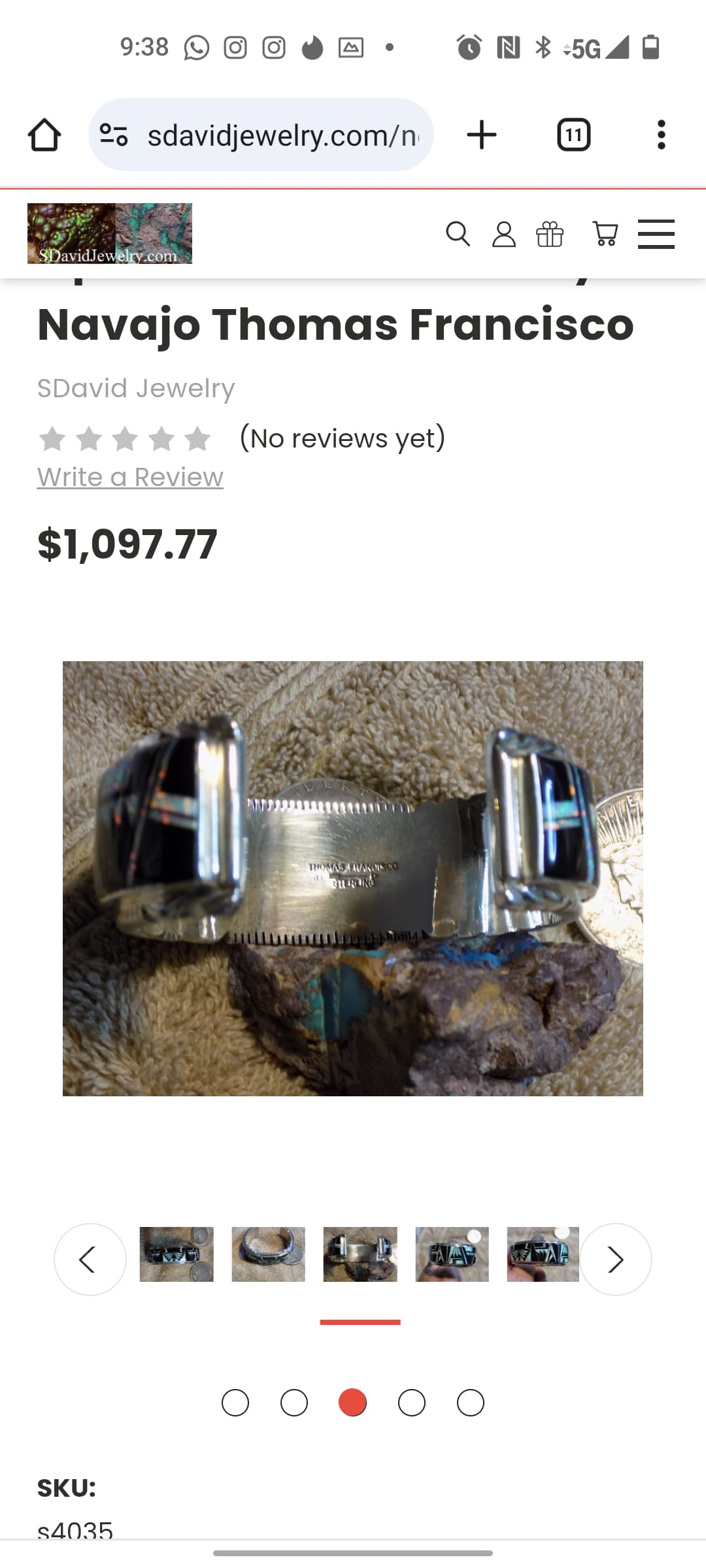Select the second thumbnail showing the cuff
Screen dimensions: 706x1568
click(268, 1254)
